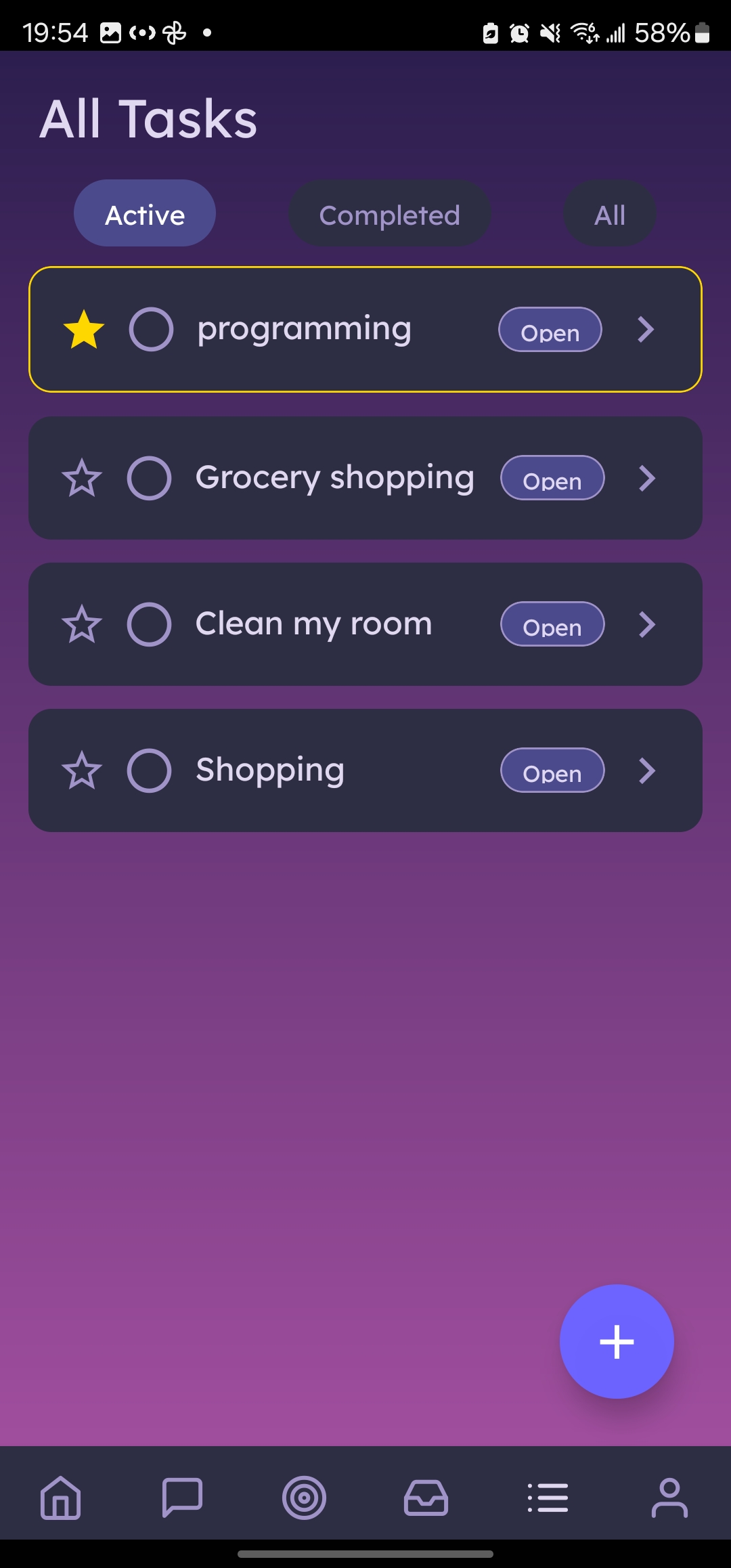
Task: Tap the Open badge on the programming task
Action: pyautogui.click(x=549, y=331)
